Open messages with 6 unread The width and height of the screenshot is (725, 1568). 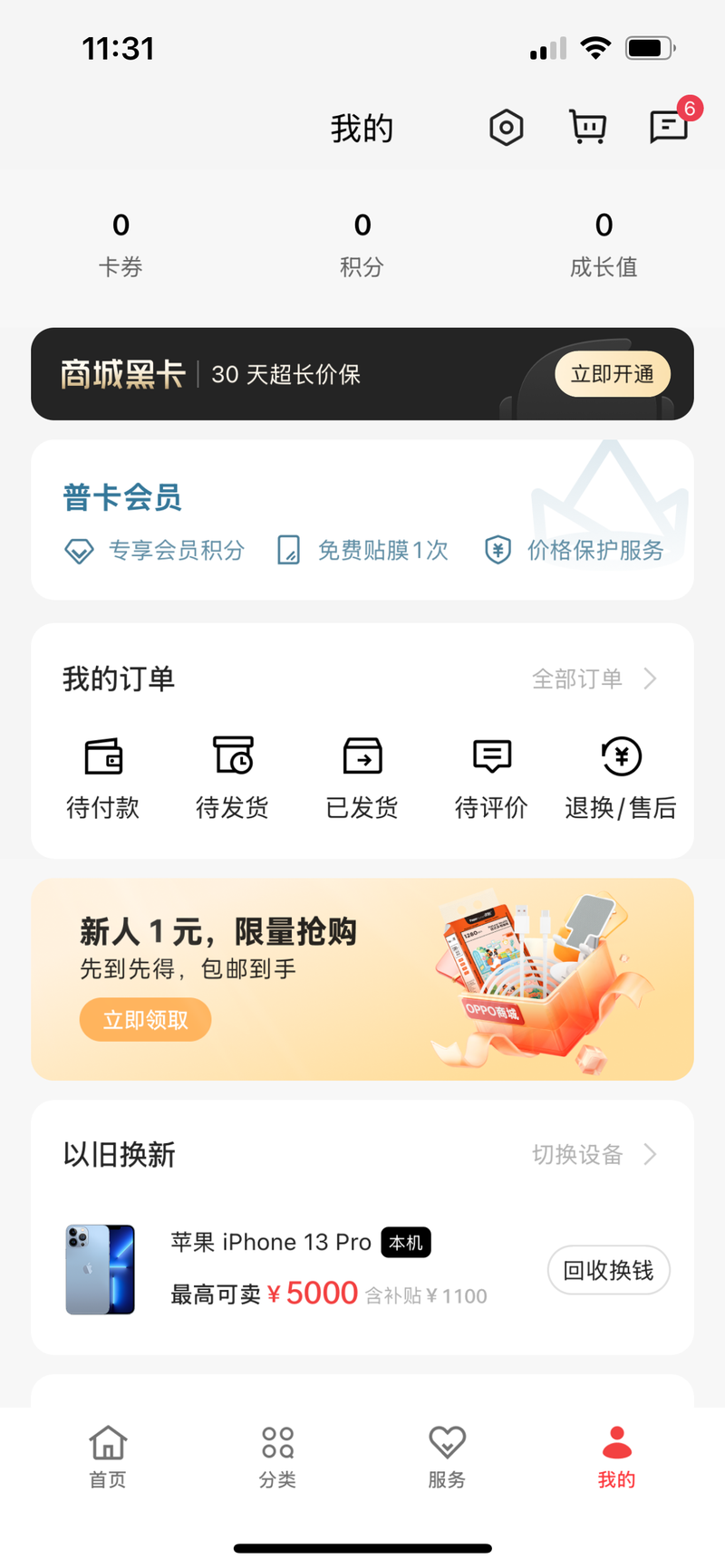[x=669, y=128]
